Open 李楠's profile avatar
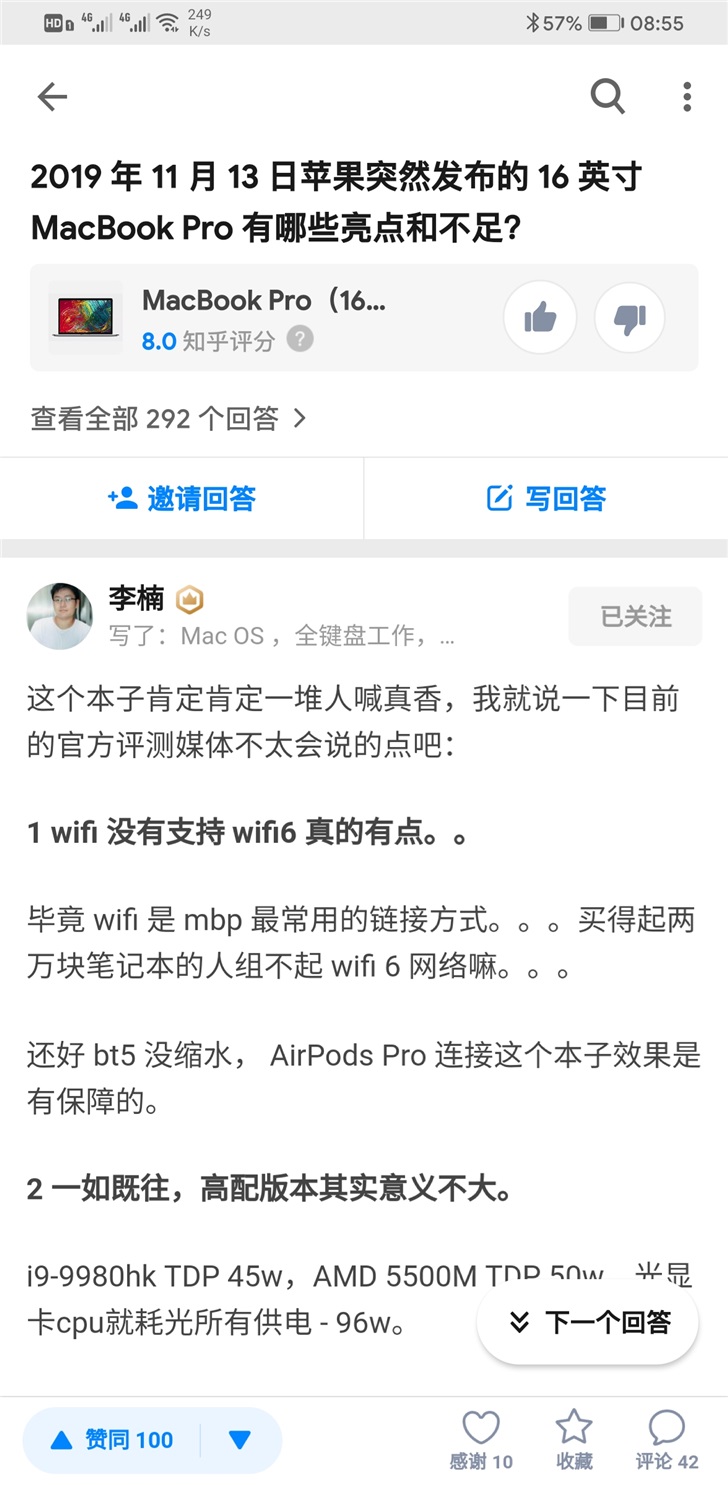728x1485 pixels. click(60, 616)
